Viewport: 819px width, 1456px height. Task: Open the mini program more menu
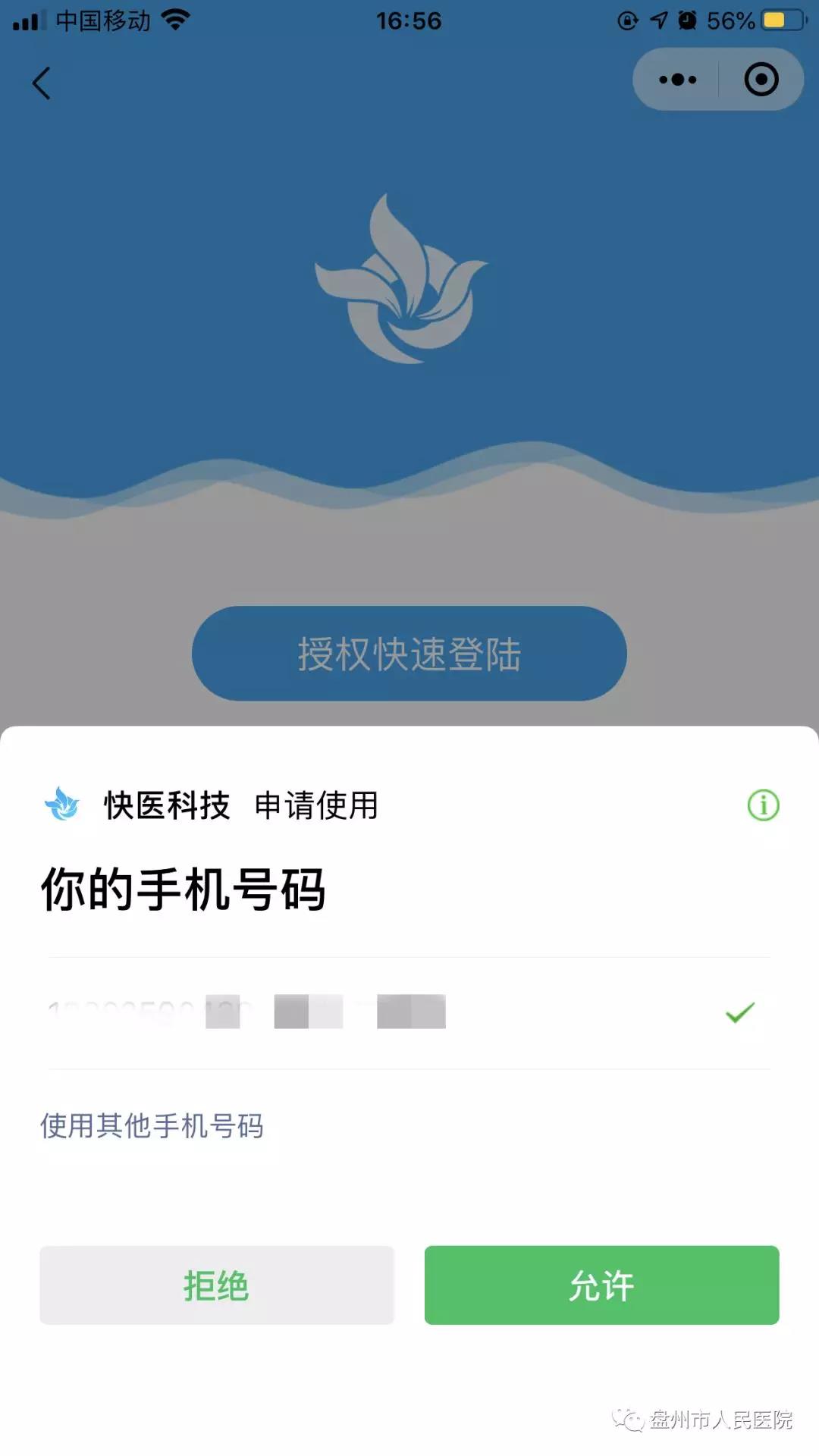[x=677, y=80]
